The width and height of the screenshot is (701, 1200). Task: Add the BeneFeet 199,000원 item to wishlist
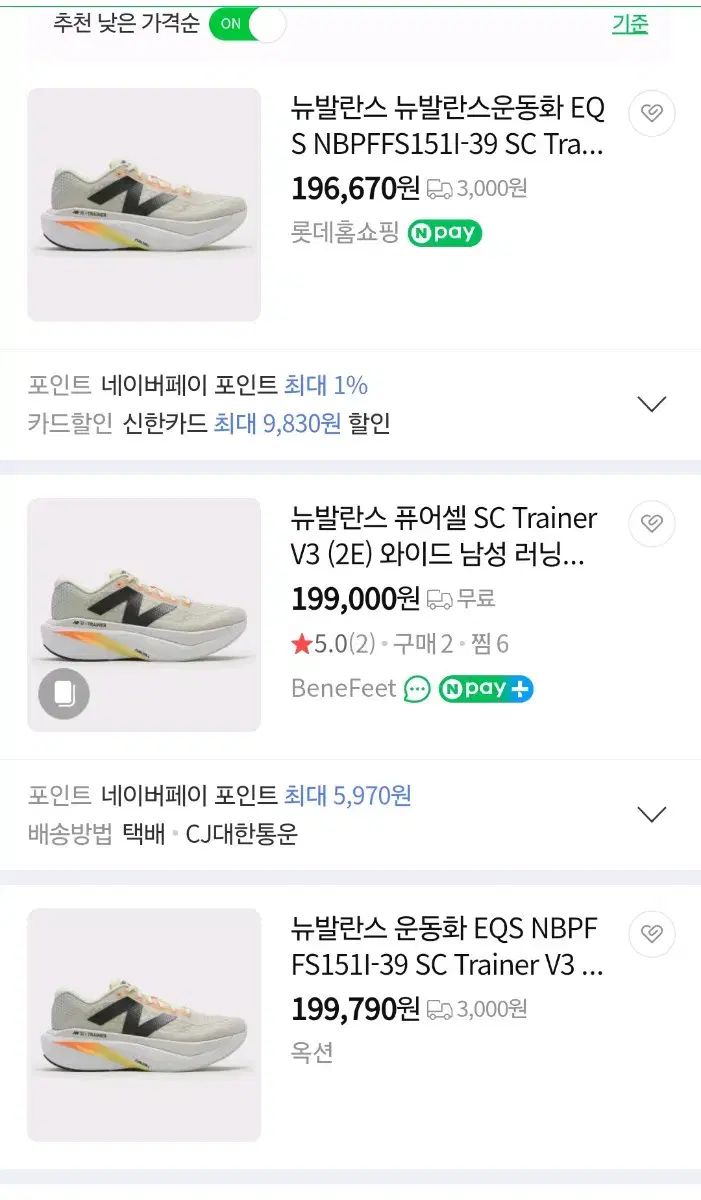(651, 524)
